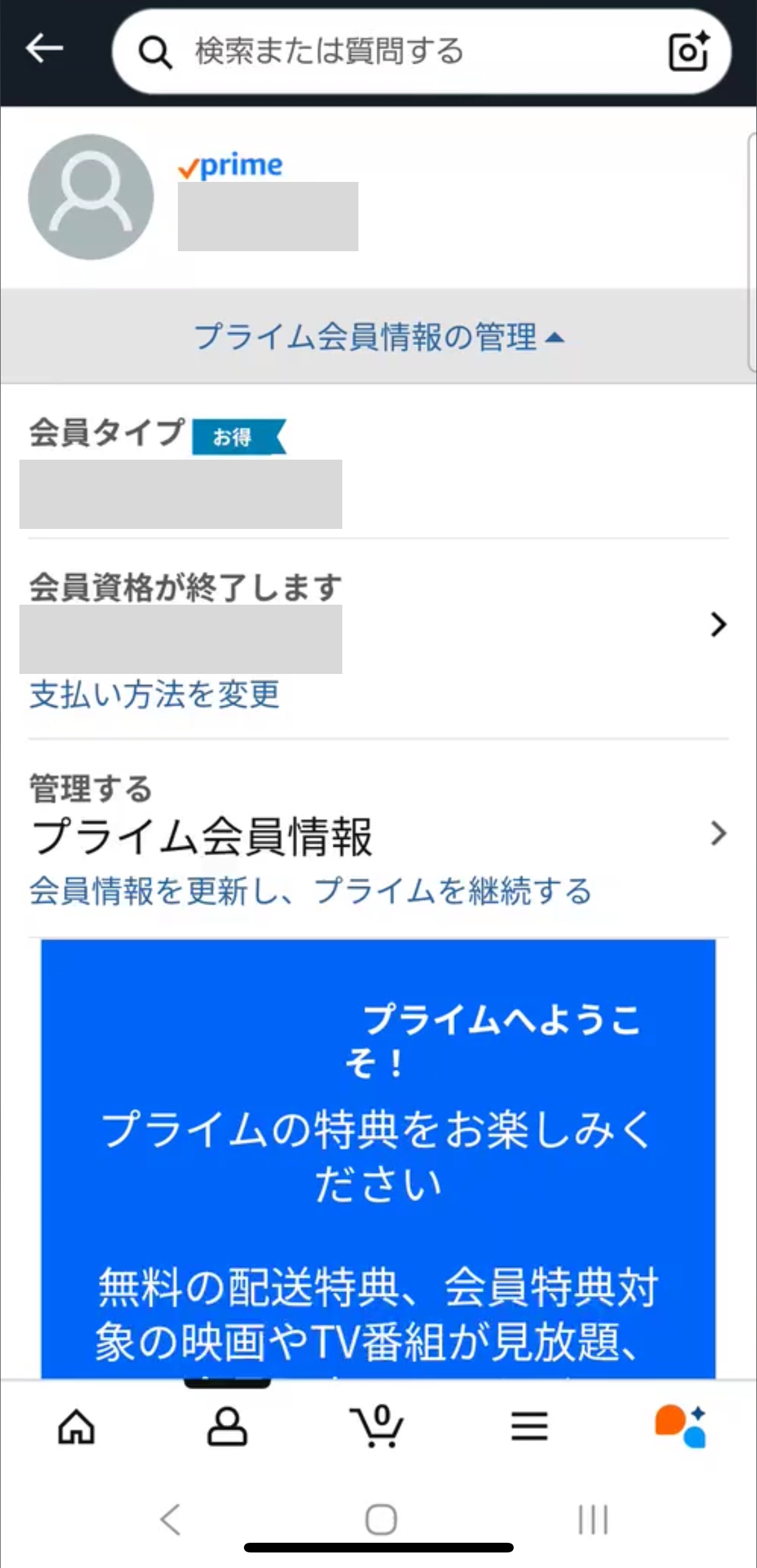Tap 会員情報を更新し、プライムを継続する link
The height and width of the screenshot is (1568, 757).
tap(311, 891)
